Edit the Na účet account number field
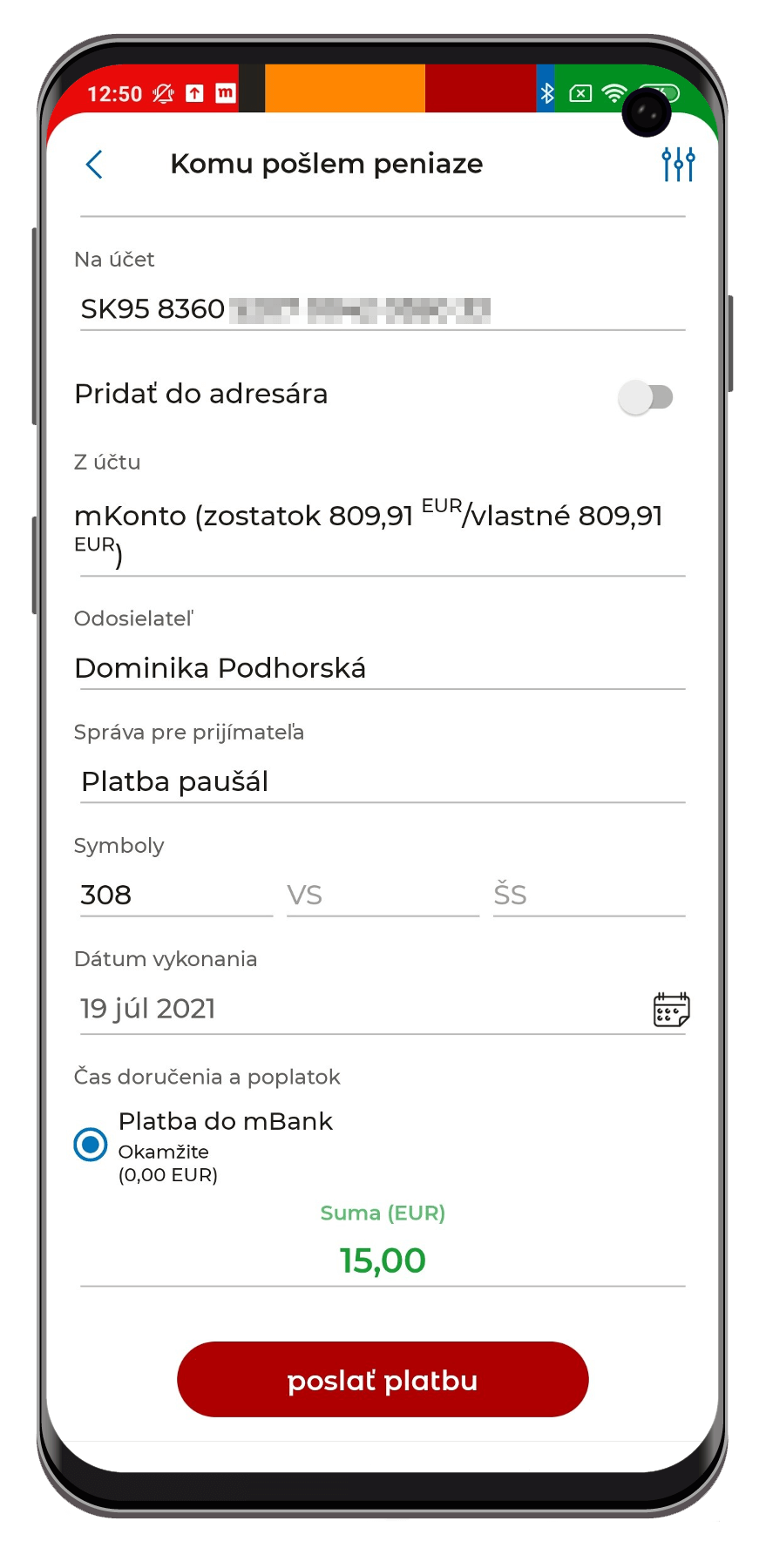This screenshot has width=766, height=1568. pyautogui.click(x=383, y=309)
